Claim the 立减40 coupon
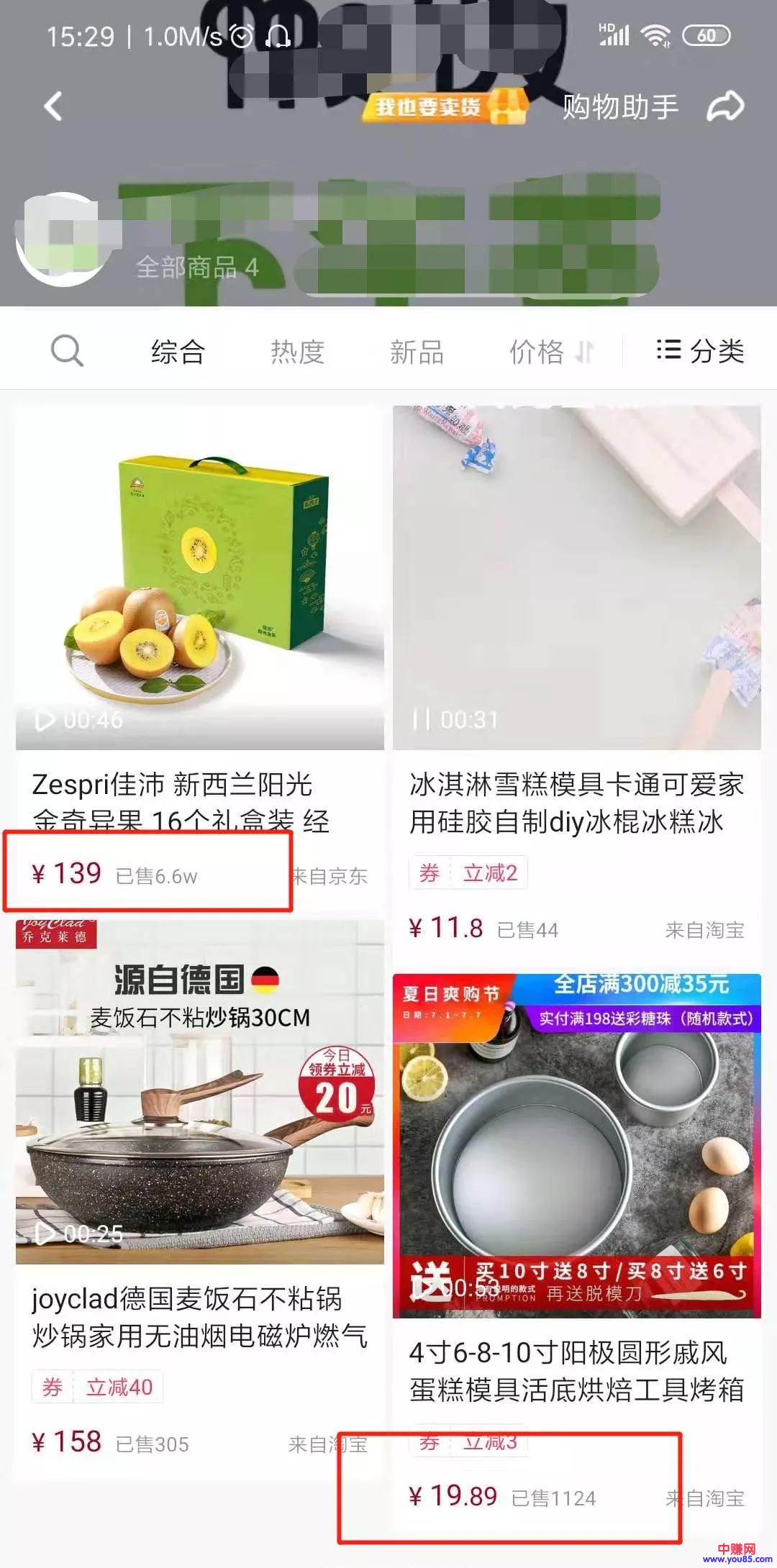The height and width of the screenshot is (1568, 777). (97, 1387)
